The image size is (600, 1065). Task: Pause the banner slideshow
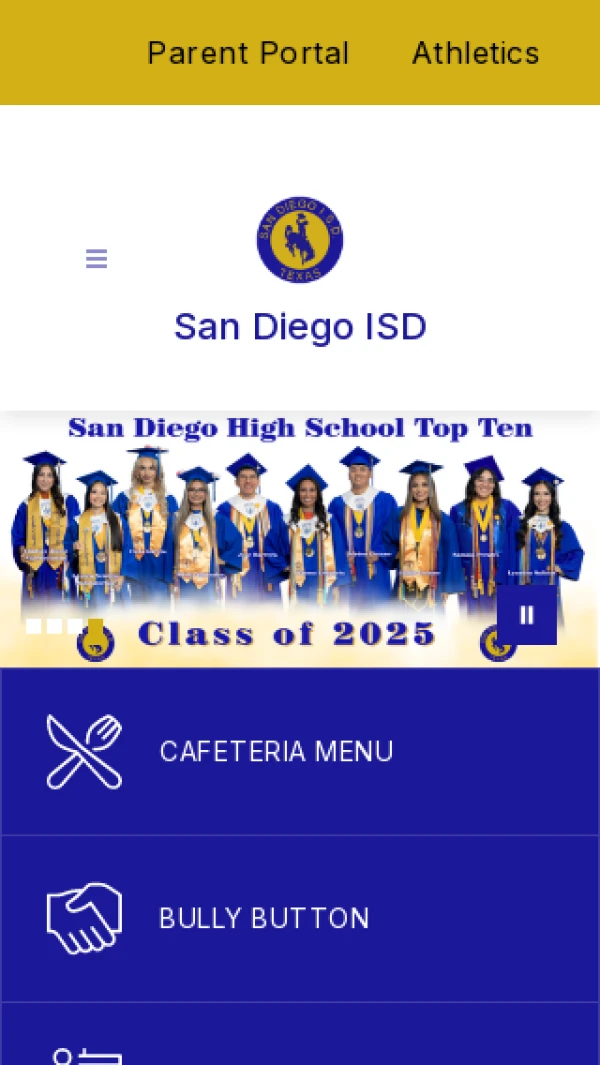527,615
